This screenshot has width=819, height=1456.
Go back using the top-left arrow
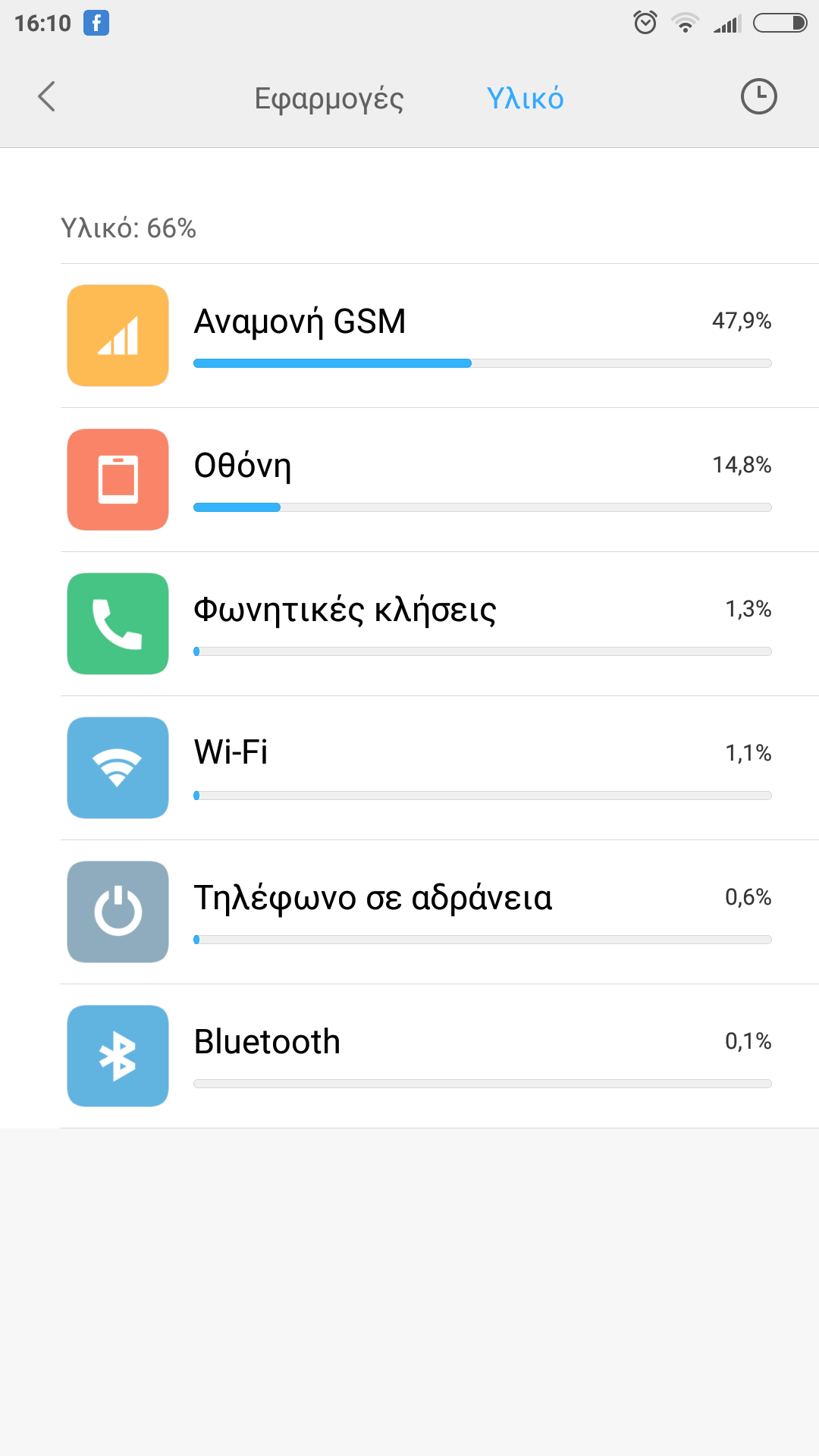[x=47, y=97]
